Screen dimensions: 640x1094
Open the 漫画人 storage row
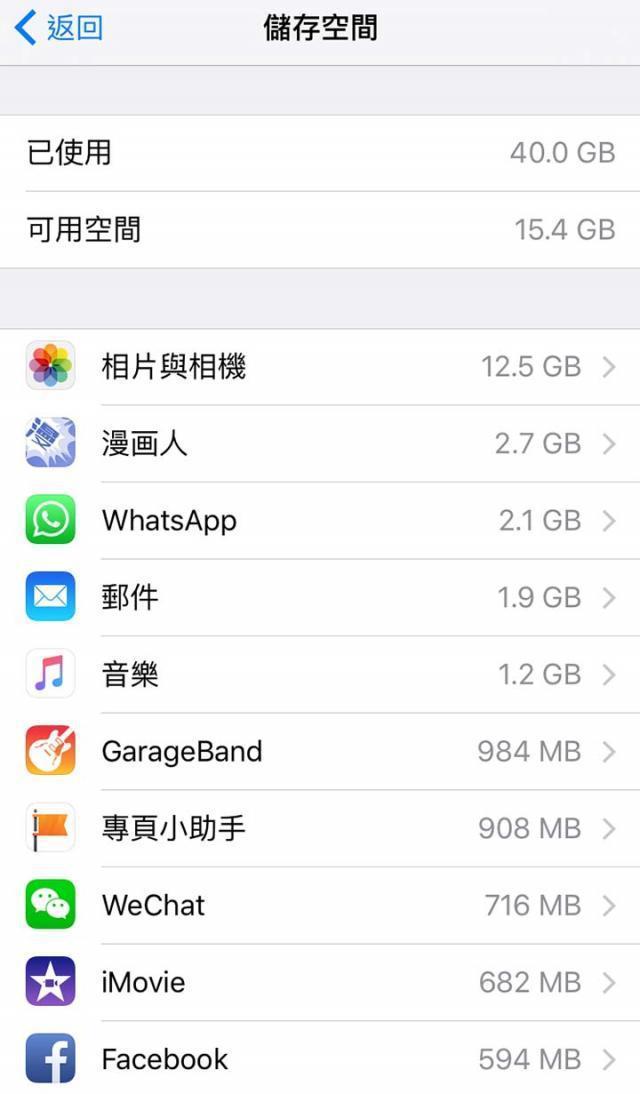(x=320, y=444)
